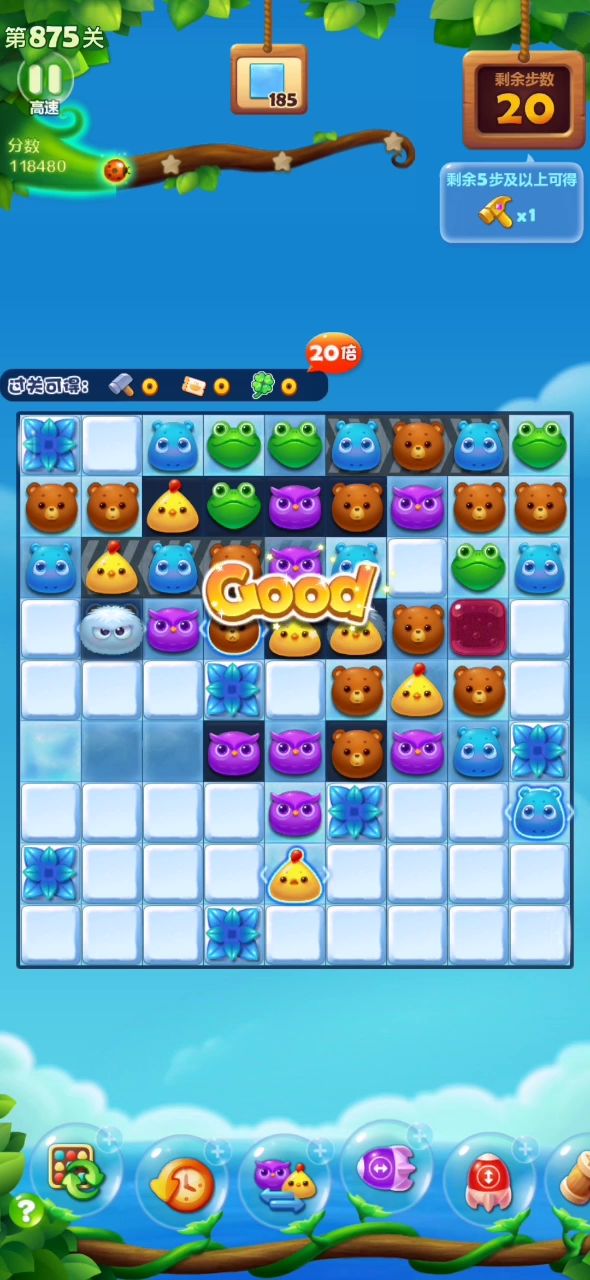Pause the game with the pause button
This screenshot has height=1280, width=590.
45,79
